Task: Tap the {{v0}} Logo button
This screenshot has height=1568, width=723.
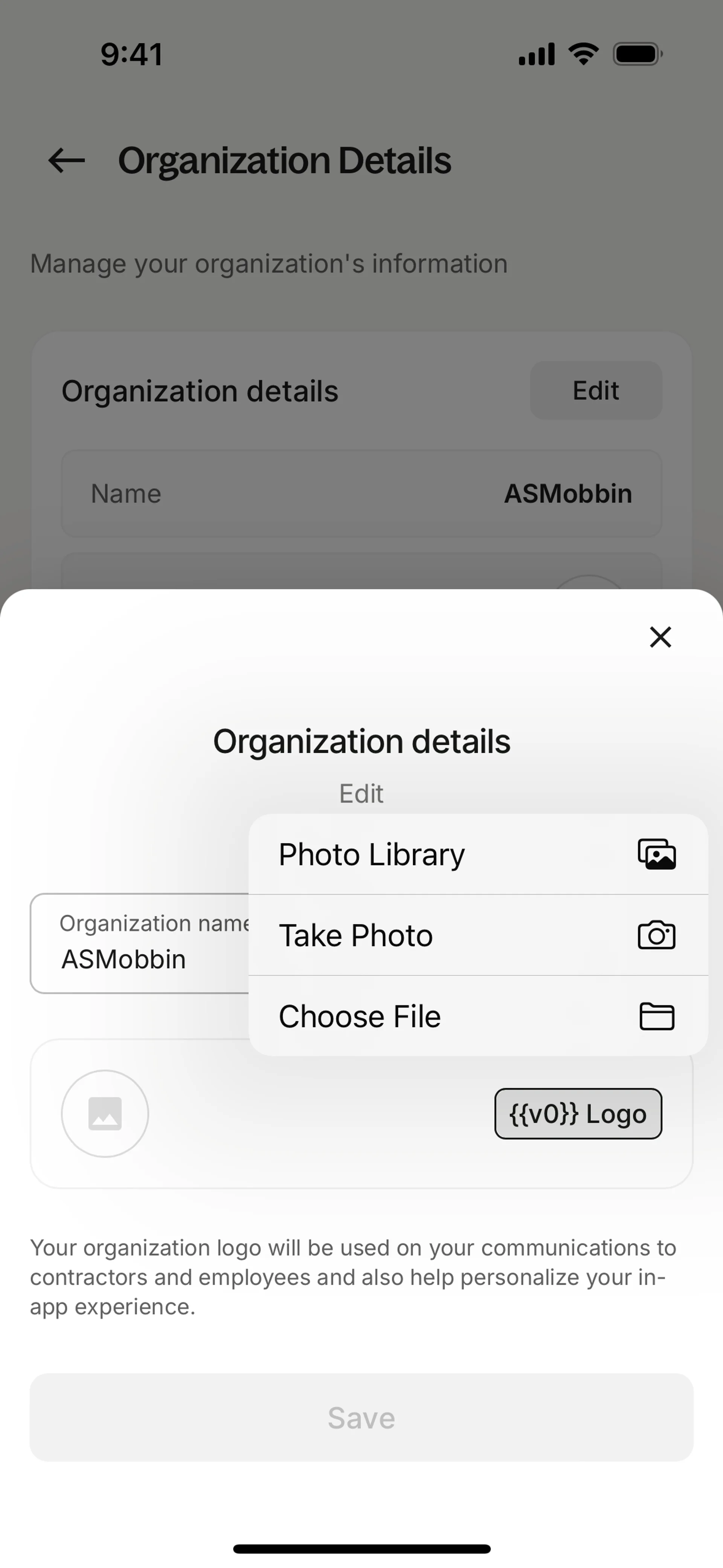Action: pos(578,1113)
